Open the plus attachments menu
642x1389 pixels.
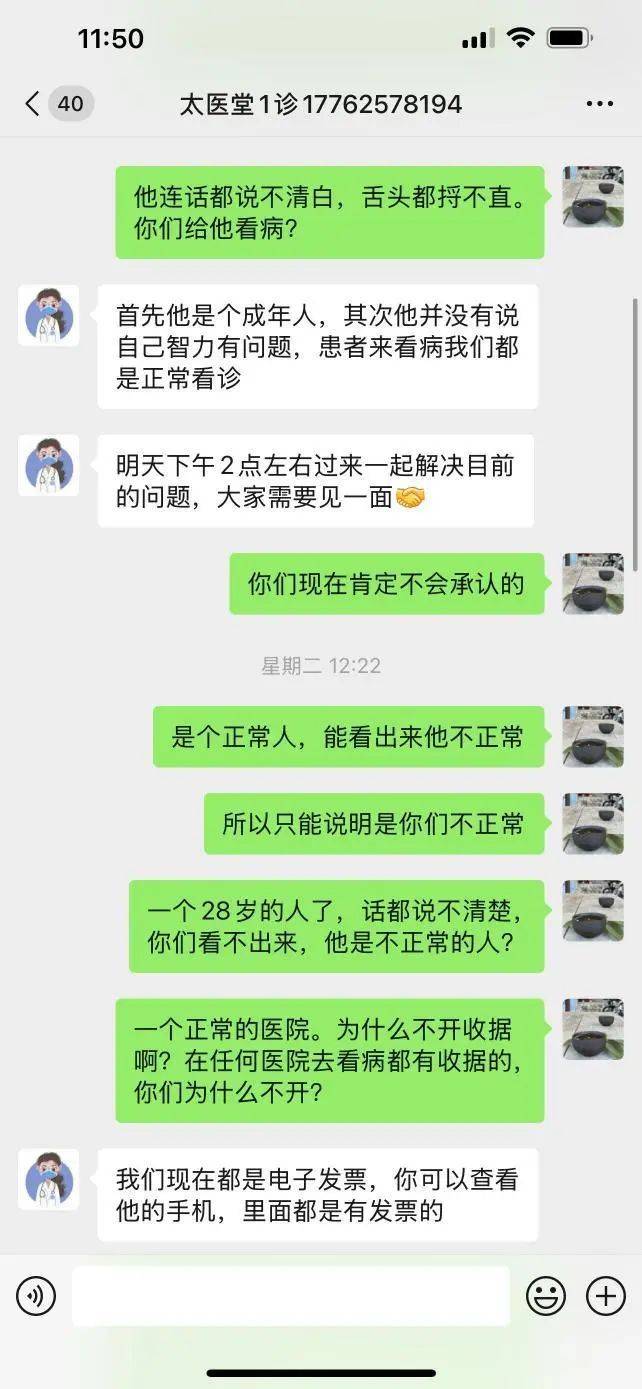[605, 1297]
